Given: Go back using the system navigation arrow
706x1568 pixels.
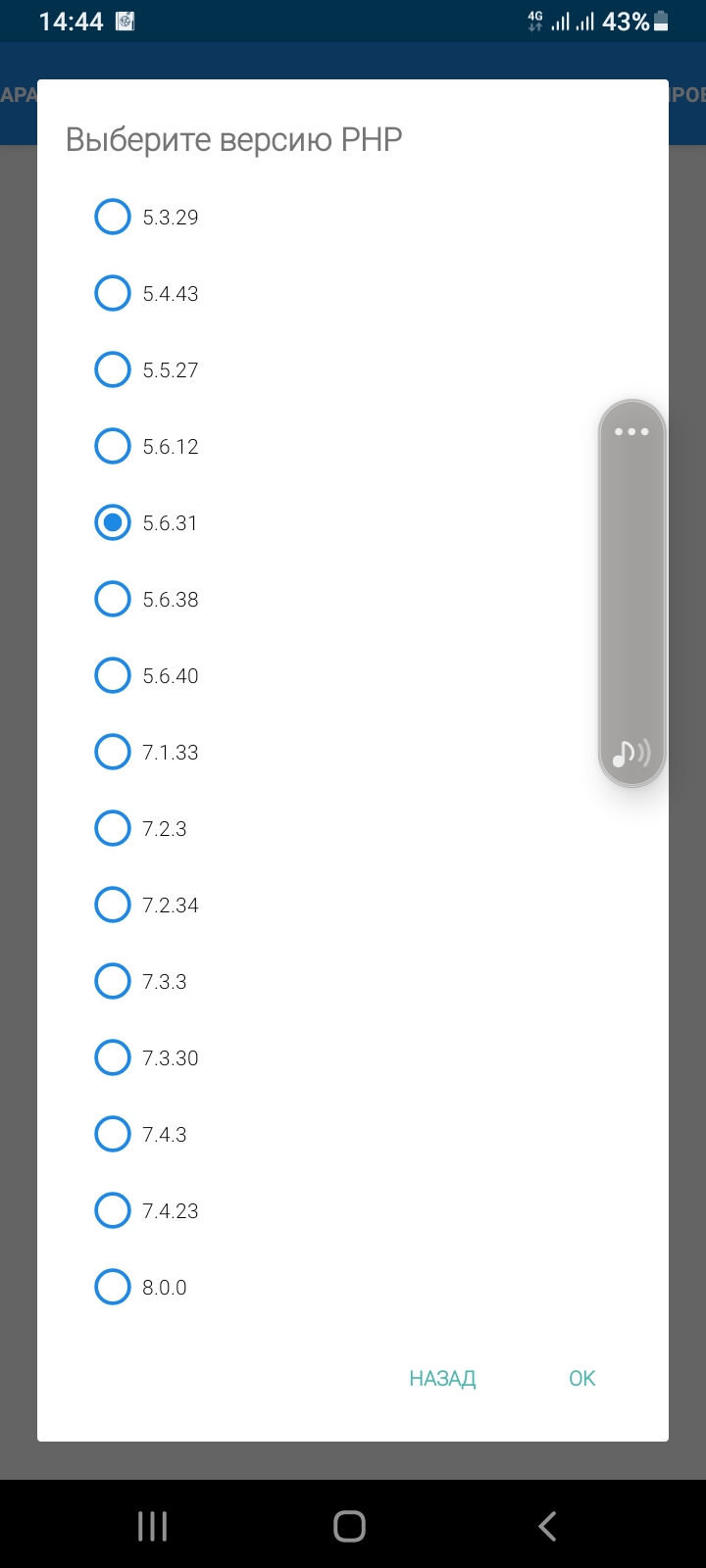Looking at the screenshot, I should pos(547,1526).
